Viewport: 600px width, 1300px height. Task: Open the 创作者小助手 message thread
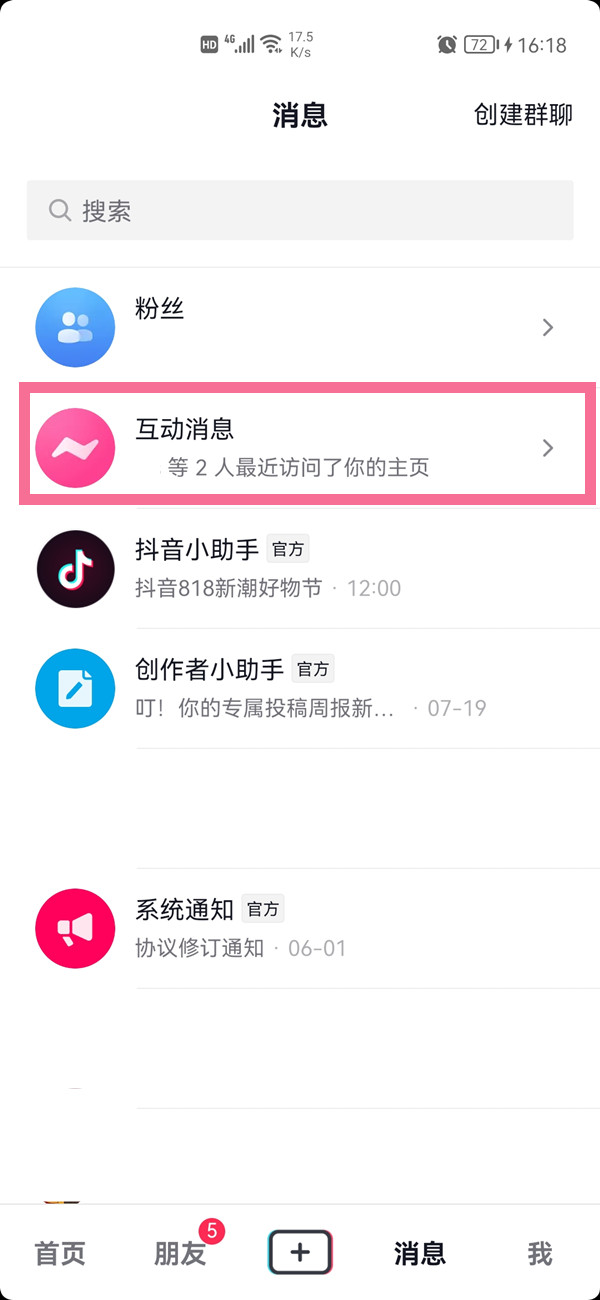[300, 688]
